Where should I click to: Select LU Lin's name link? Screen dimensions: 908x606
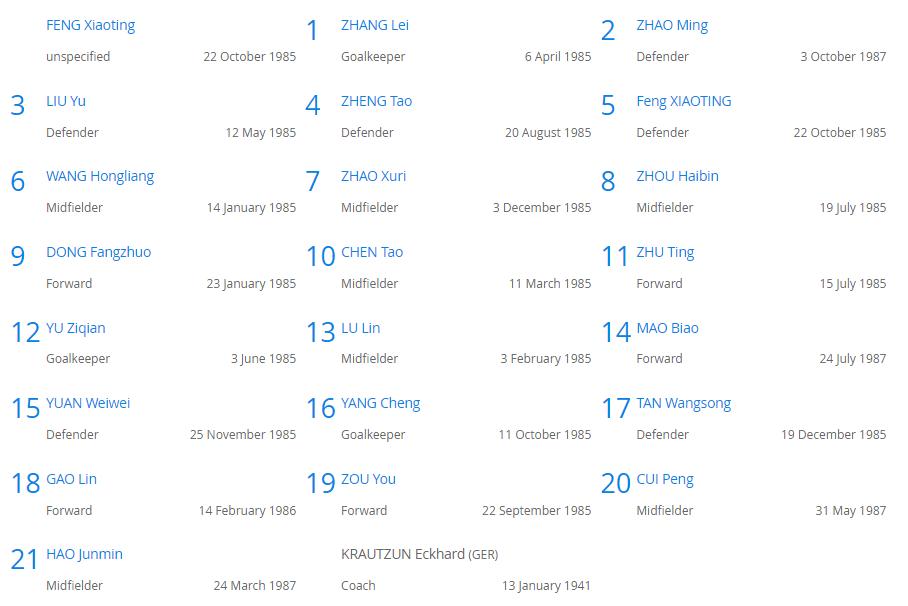pos(360,328)
